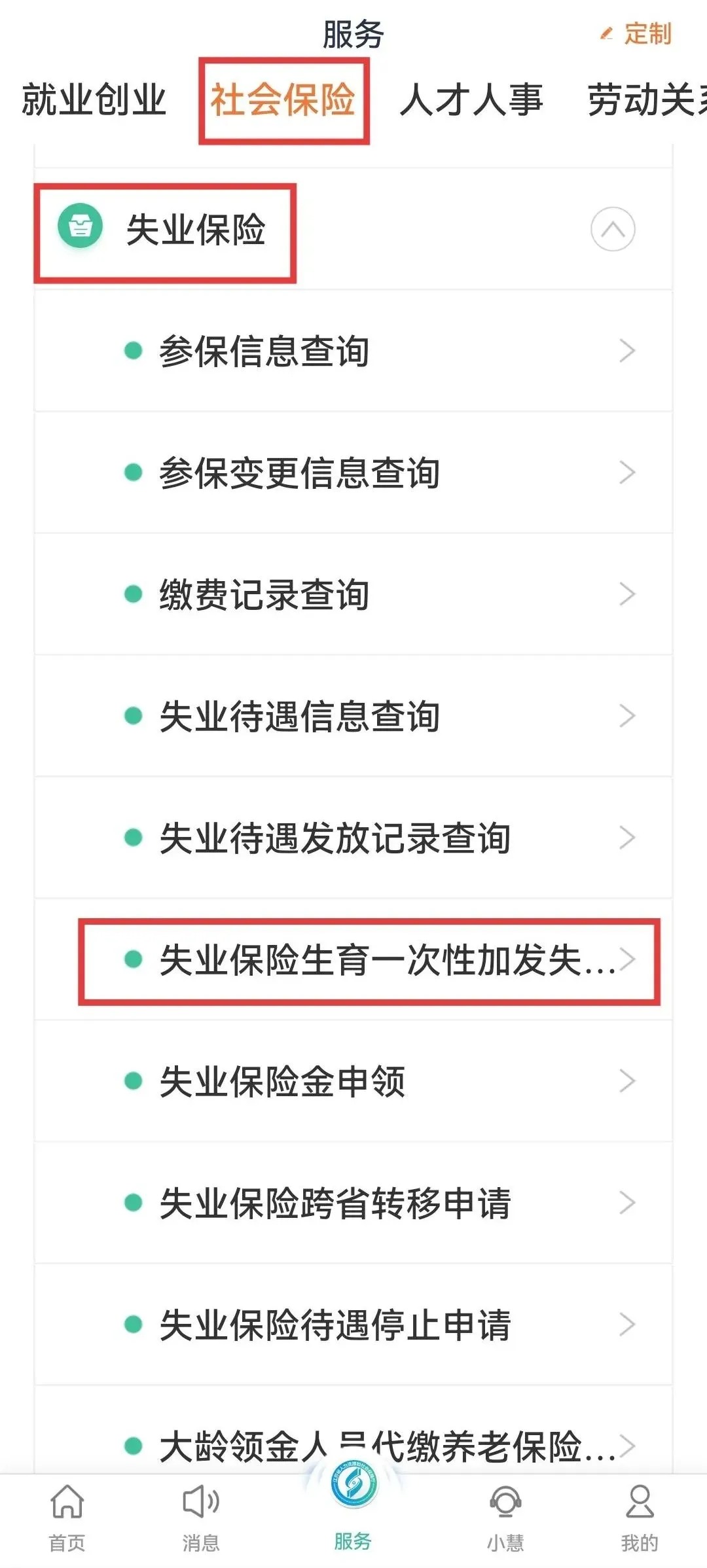707x1568 pixels.
Task: Open the 消息 messages tab
Action: (x=201, y=1517)
